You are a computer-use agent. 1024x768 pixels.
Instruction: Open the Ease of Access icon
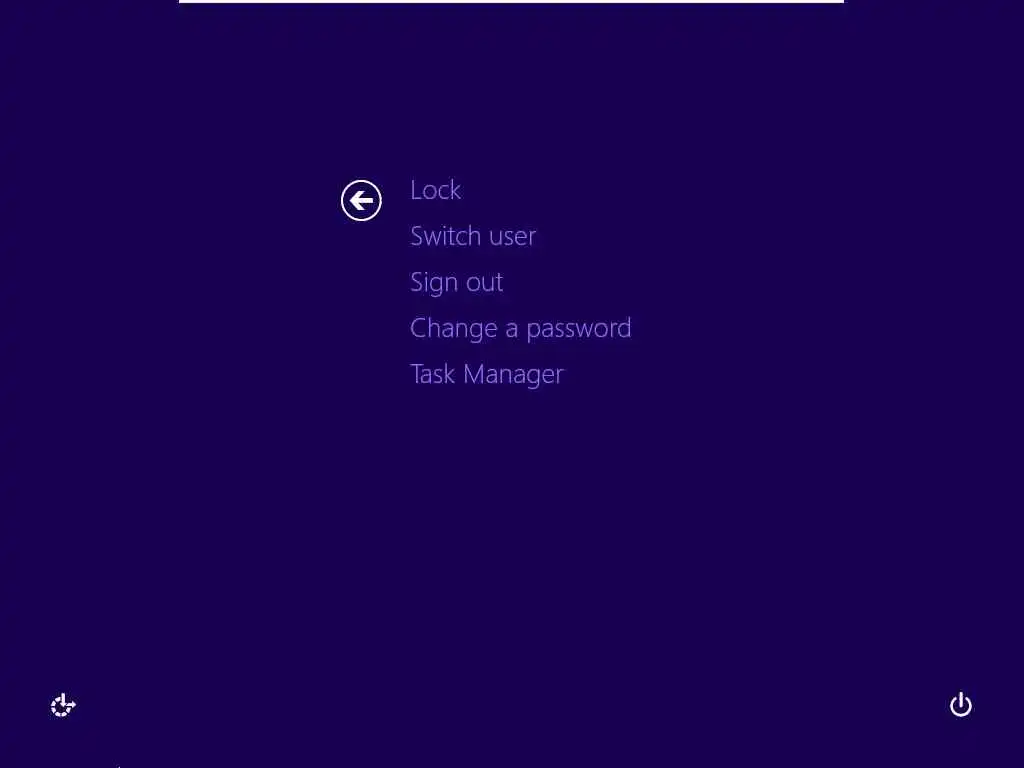63,705
